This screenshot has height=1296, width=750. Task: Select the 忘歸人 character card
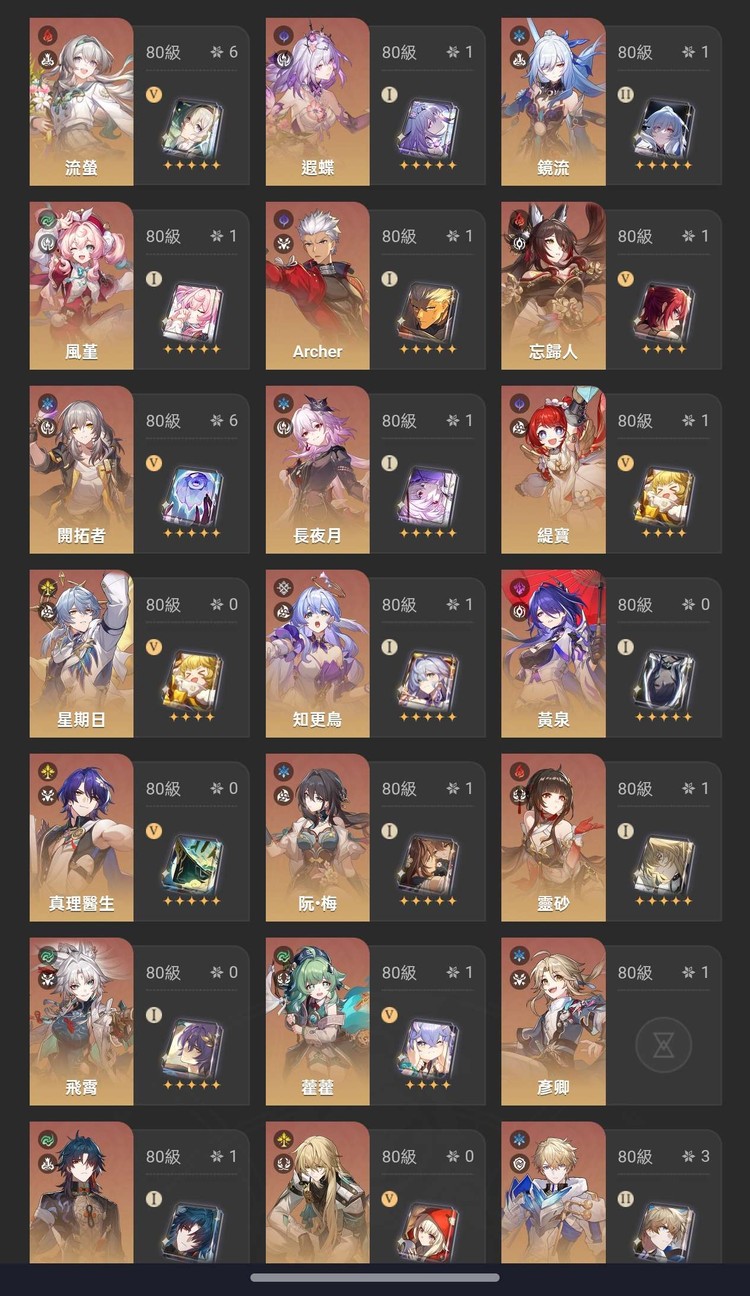553,285
